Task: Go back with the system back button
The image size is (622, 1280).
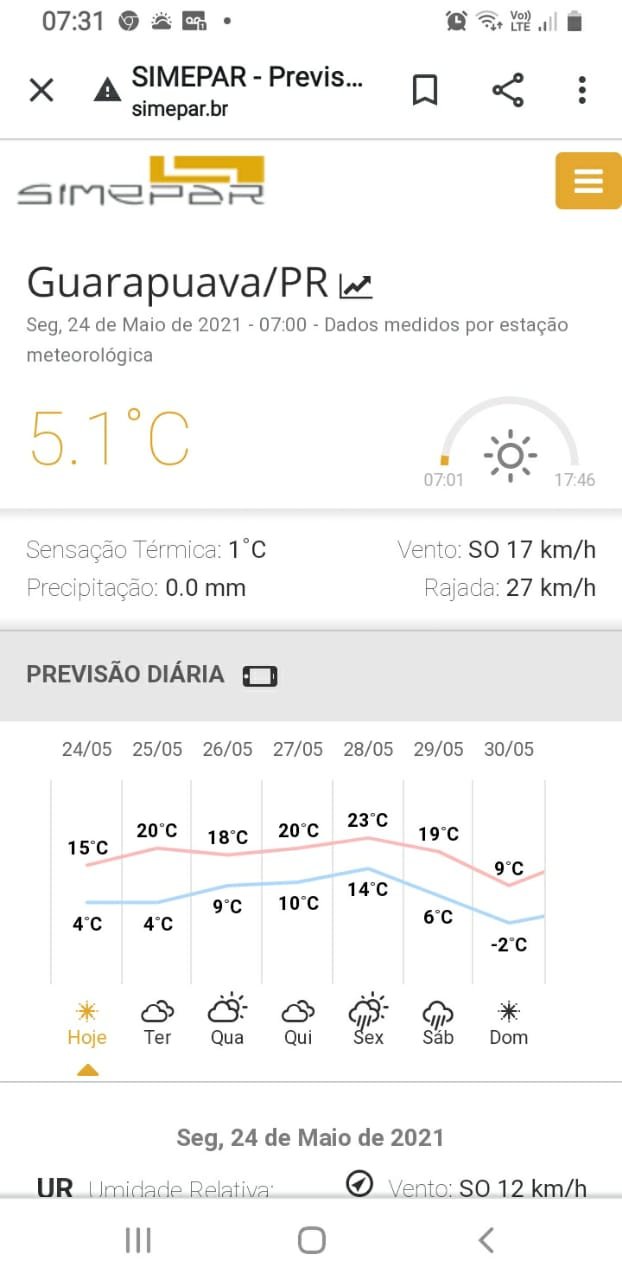Action: click(x=486, y=1241)
